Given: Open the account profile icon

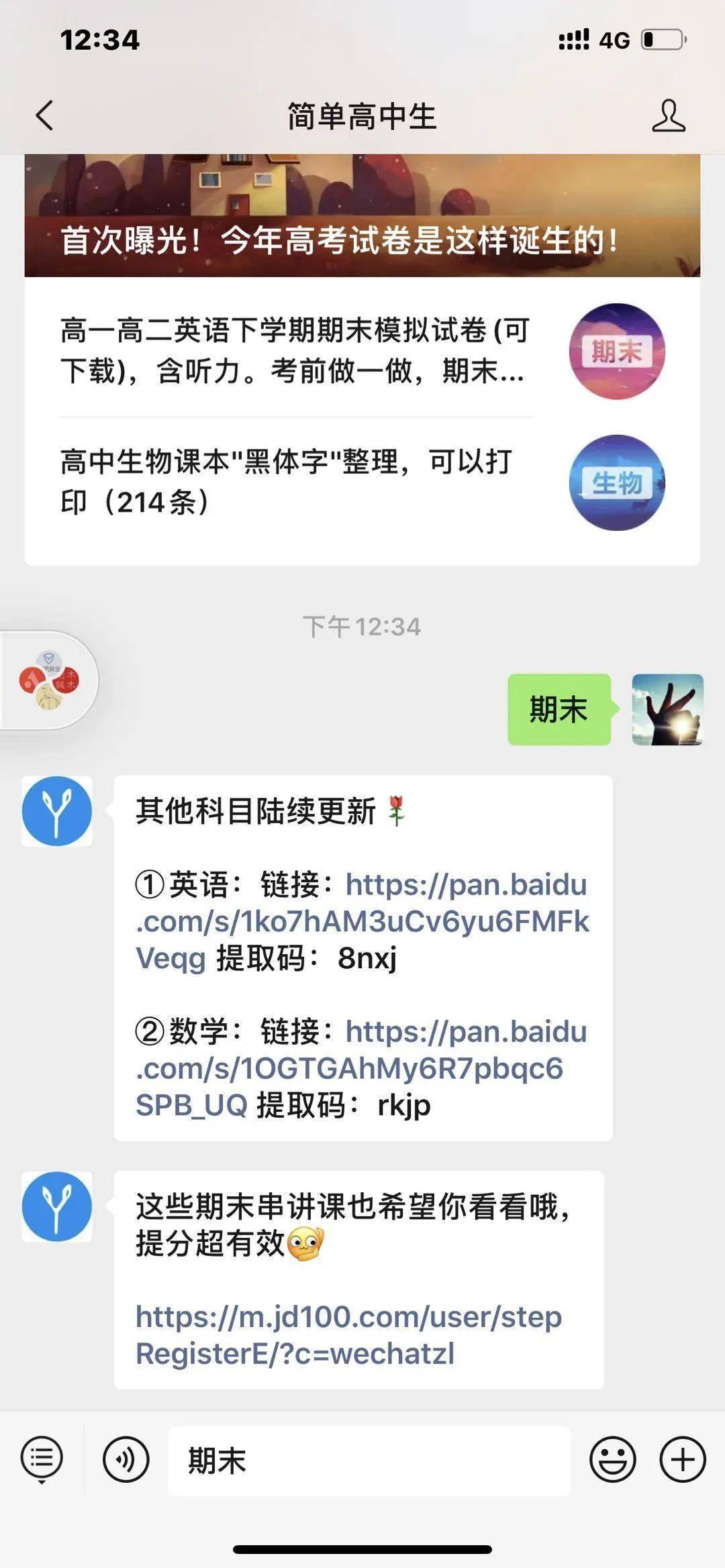Looking at the screenshot, I should [668, 116].
